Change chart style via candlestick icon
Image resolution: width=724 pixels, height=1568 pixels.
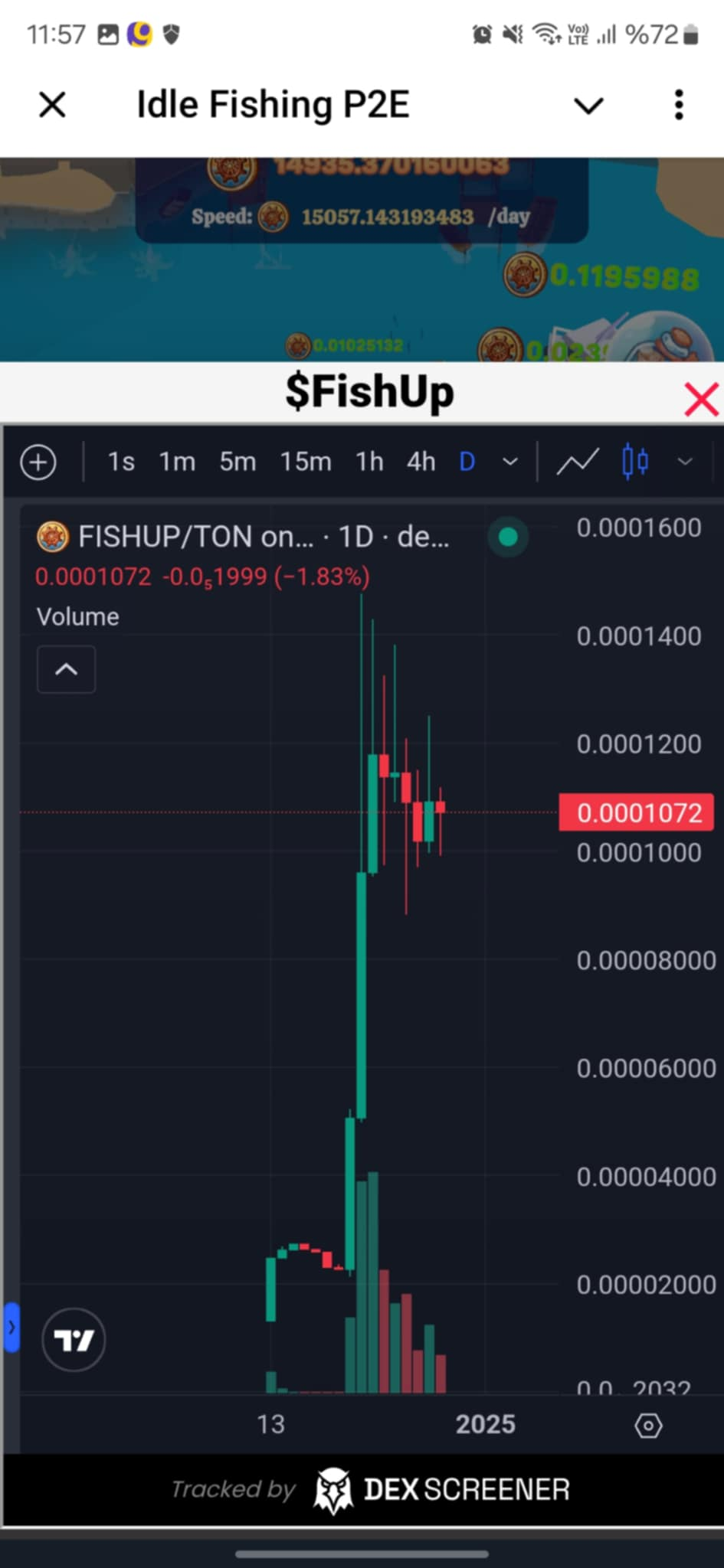635,462
